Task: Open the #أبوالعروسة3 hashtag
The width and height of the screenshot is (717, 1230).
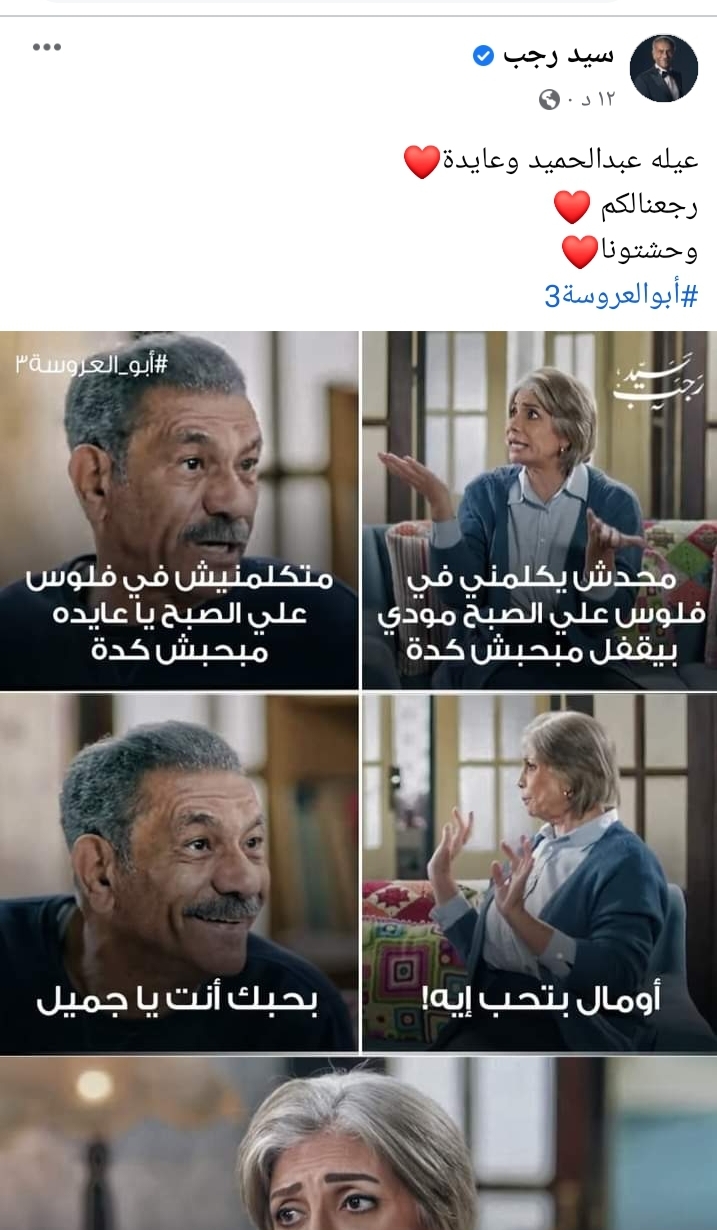Action: 620,295
